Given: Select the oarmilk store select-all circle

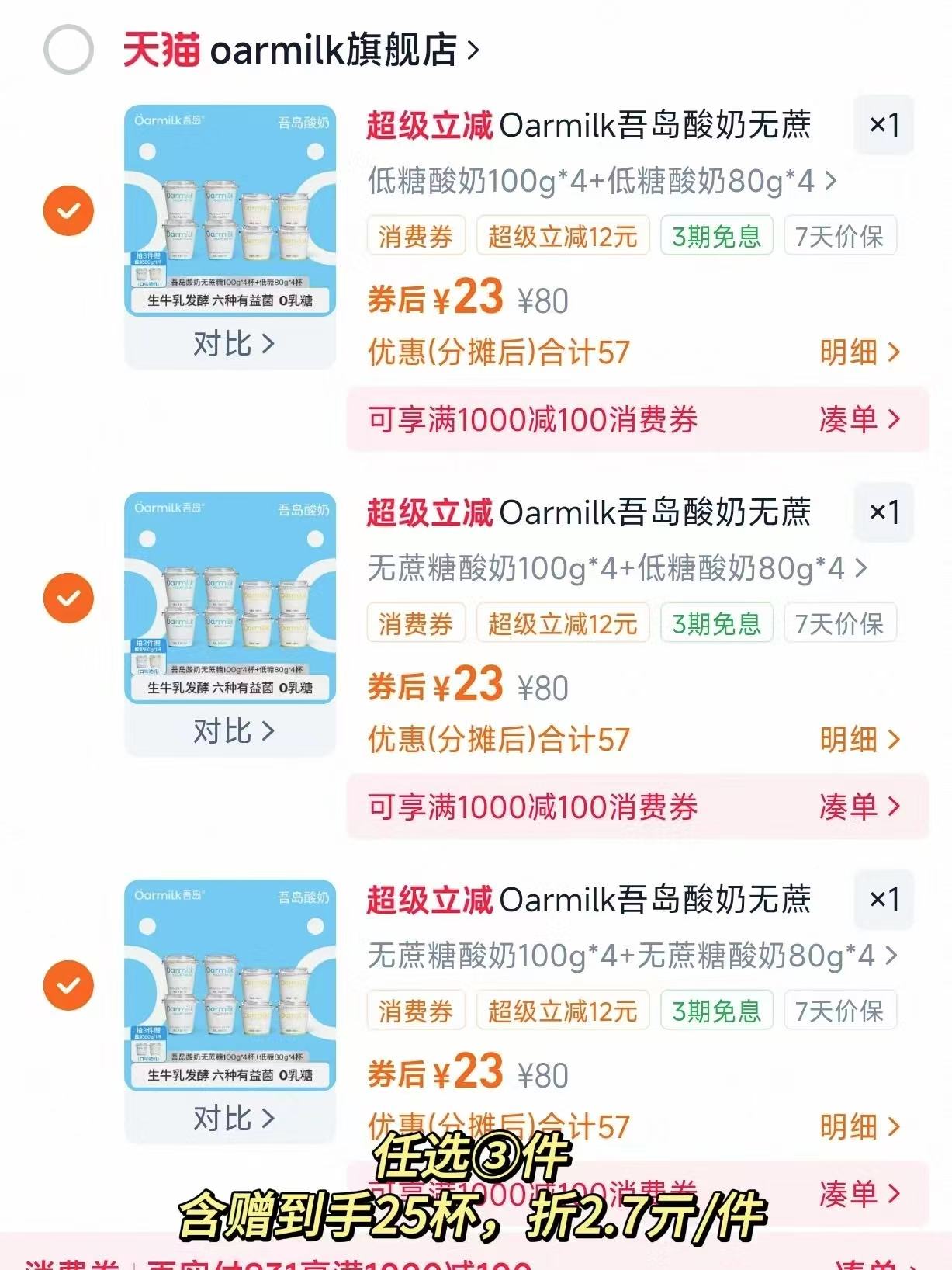Looking at the screenshot, I should (68, 47).
